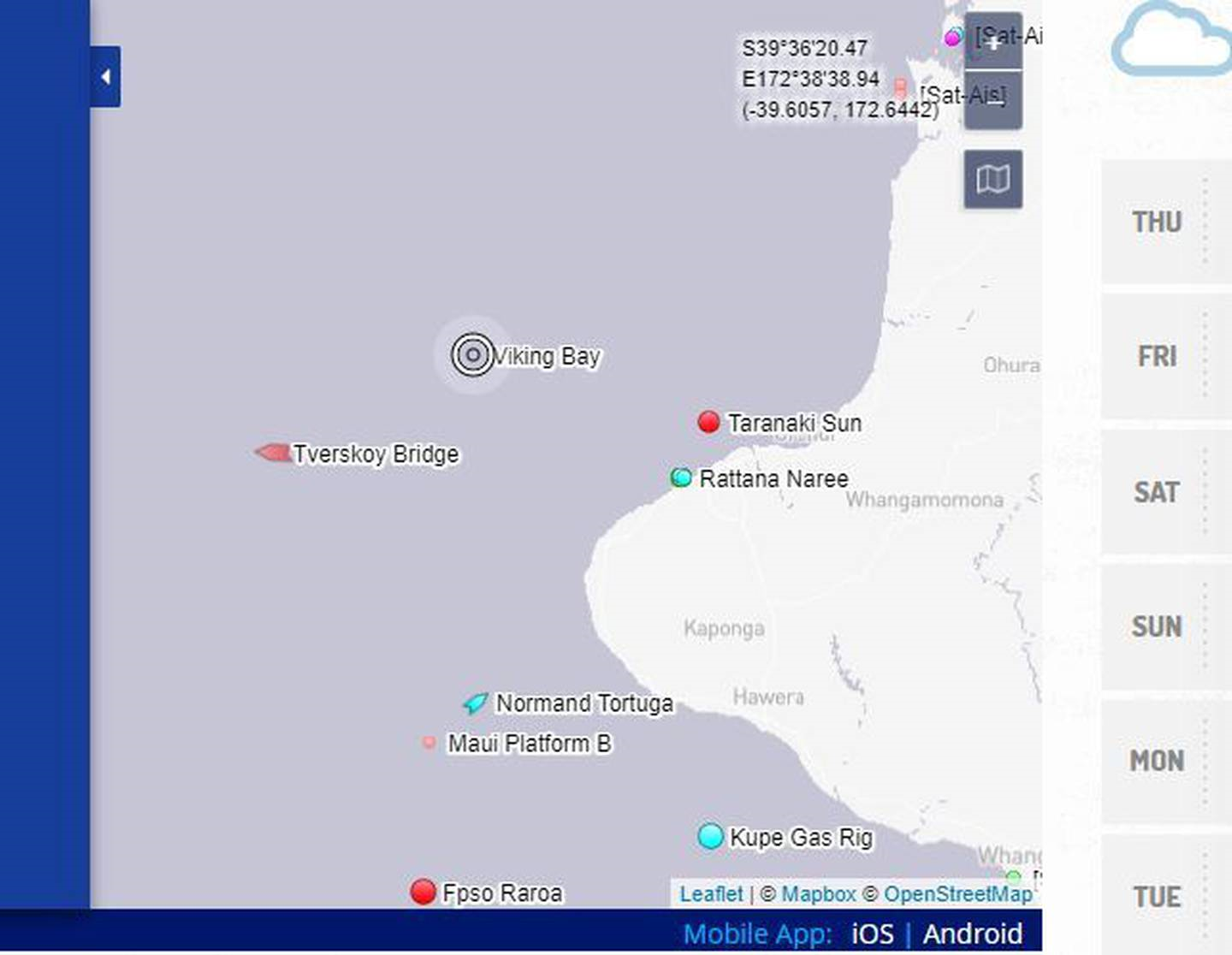This screenshot has width=1232, height=955.
Task: Open the Rattana Naree vessel marker
Action: coord(681,478)
